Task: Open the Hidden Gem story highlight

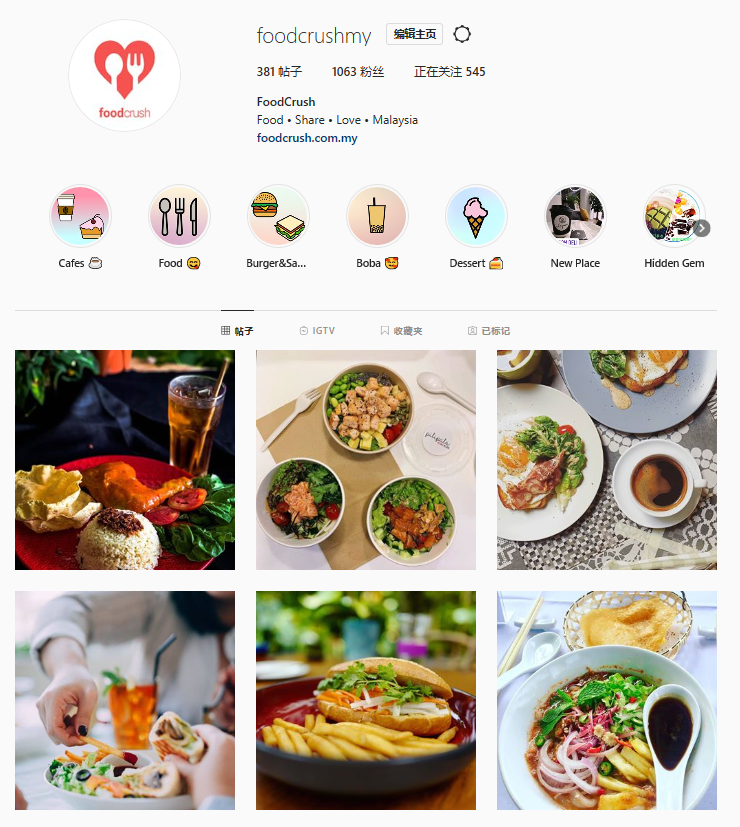Action: coord(672,216)
